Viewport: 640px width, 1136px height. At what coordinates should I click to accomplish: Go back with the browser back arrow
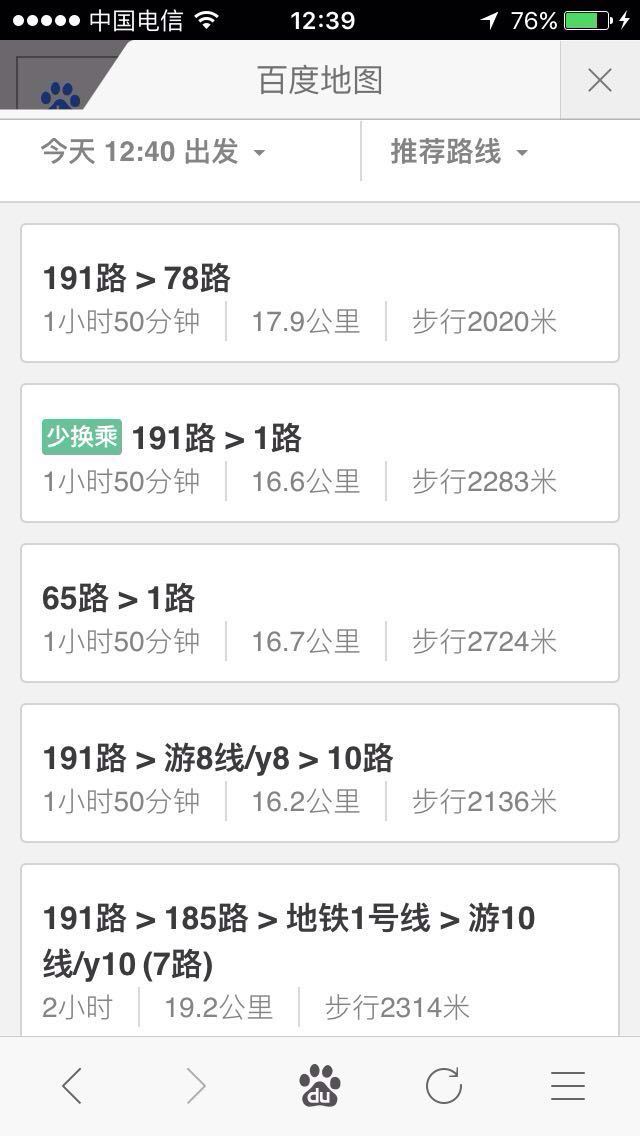tap(71, 1086)
